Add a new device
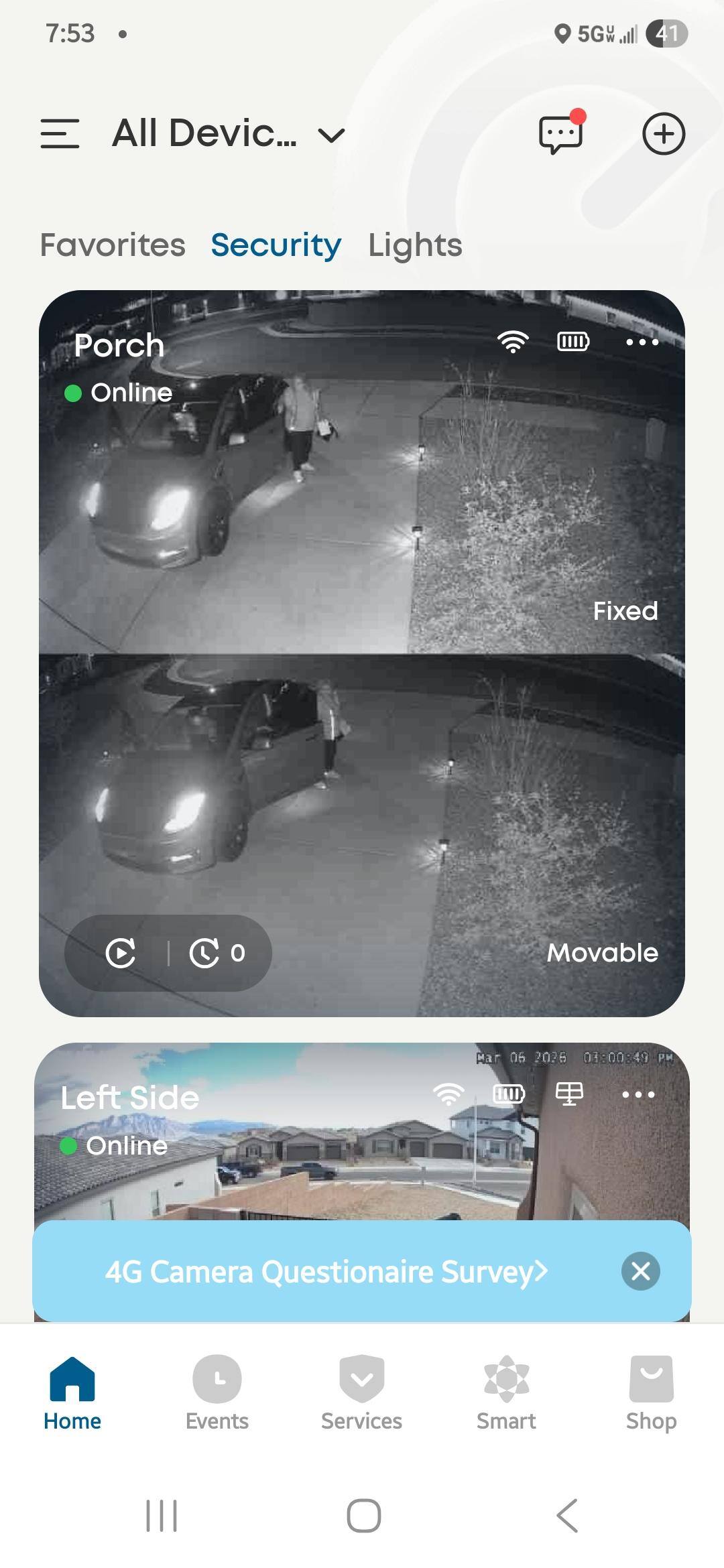The image size is (724, 1568). tap(663, 133)
